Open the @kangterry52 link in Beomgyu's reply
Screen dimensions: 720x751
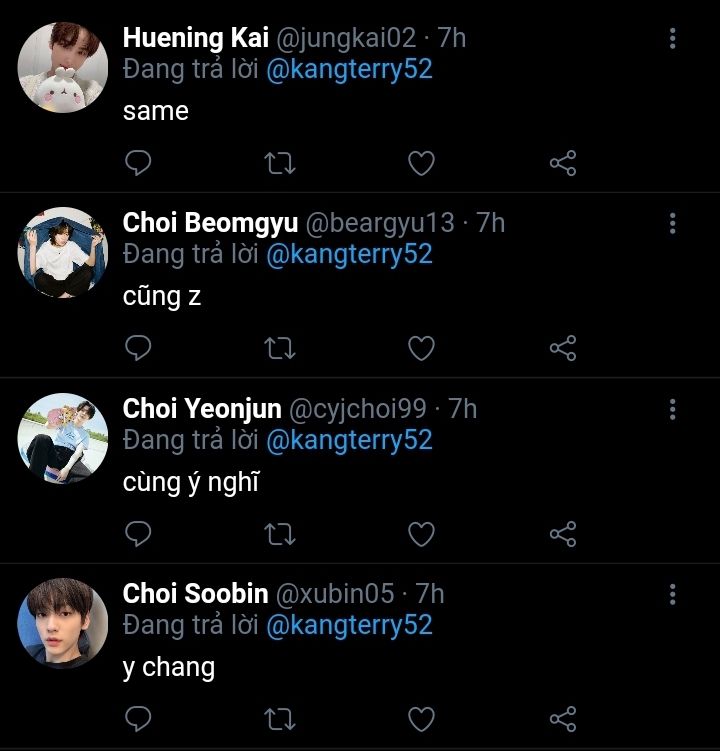(349, 254)
